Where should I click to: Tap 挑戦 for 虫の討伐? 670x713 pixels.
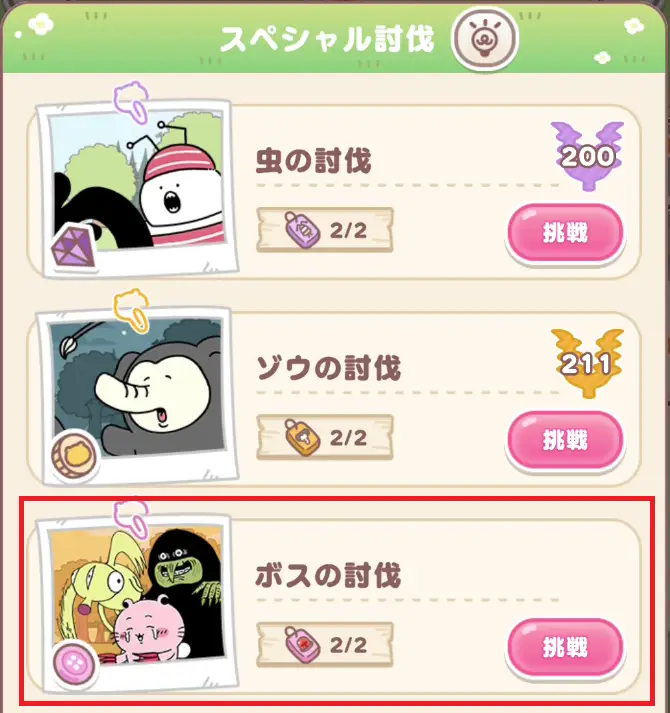coord(565,233)
